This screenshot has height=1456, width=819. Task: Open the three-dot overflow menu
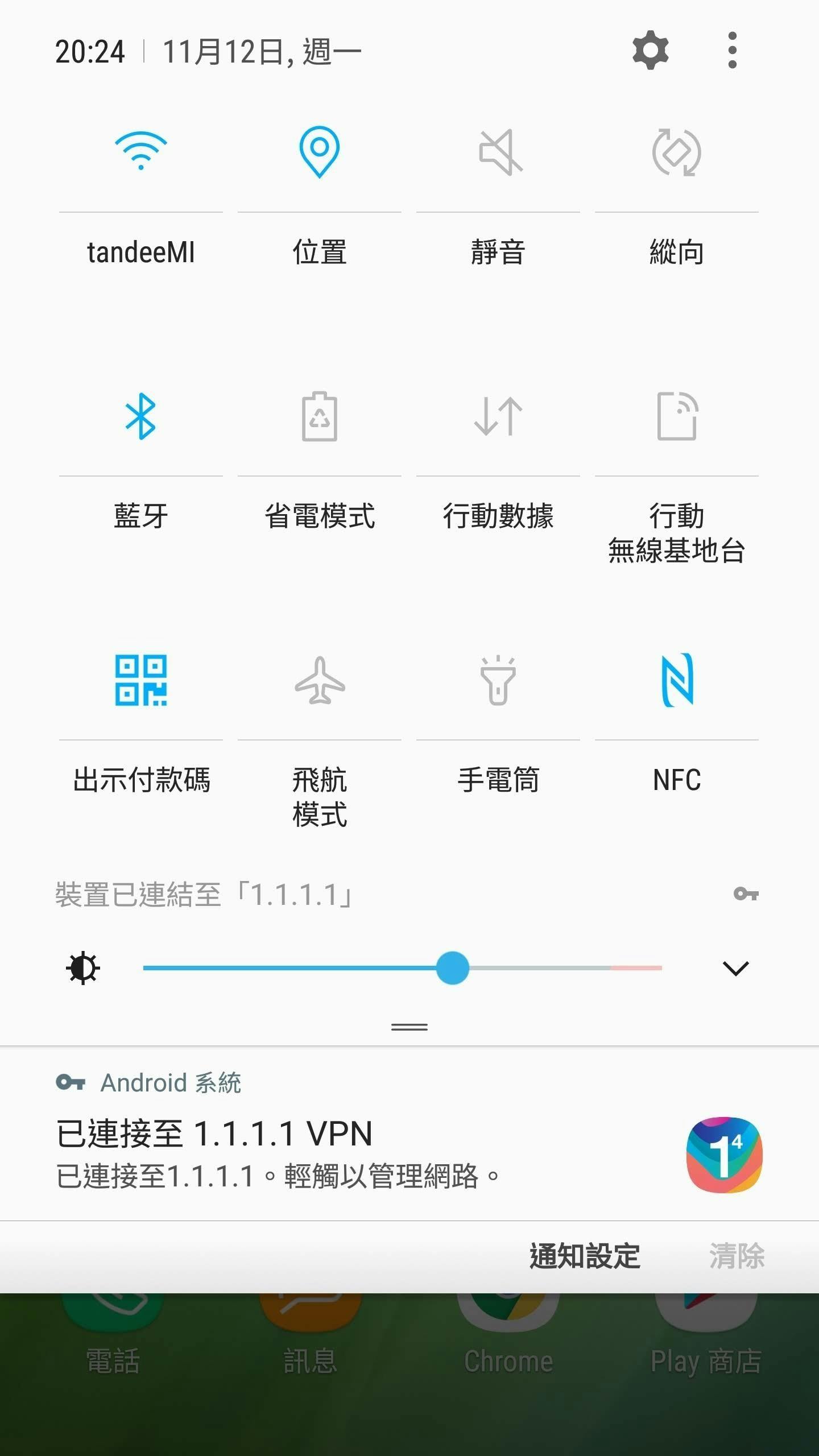tap(733, 51)
